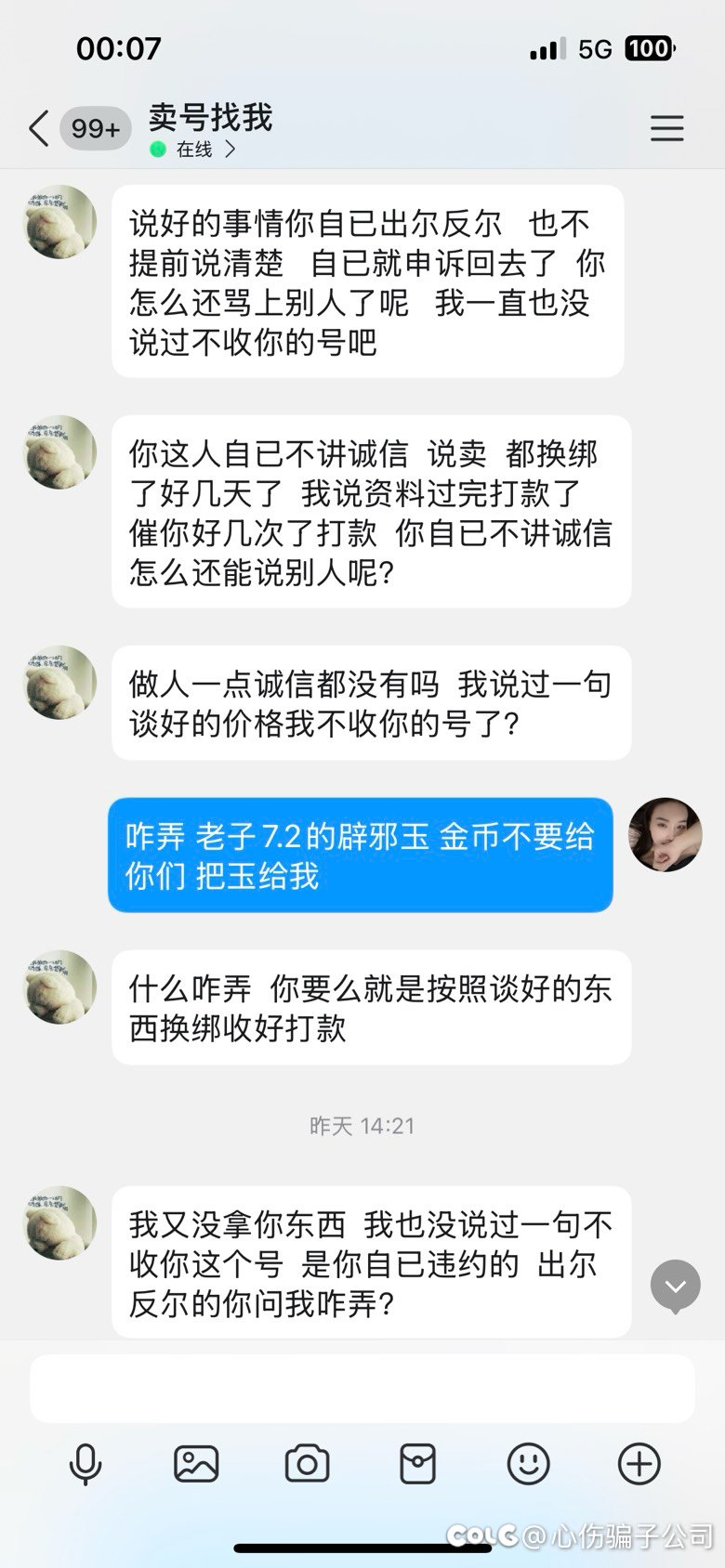725x1568 pixels.
Task: Jump to the latest messages with the down arrow
Action: [x=676, y=1287]
